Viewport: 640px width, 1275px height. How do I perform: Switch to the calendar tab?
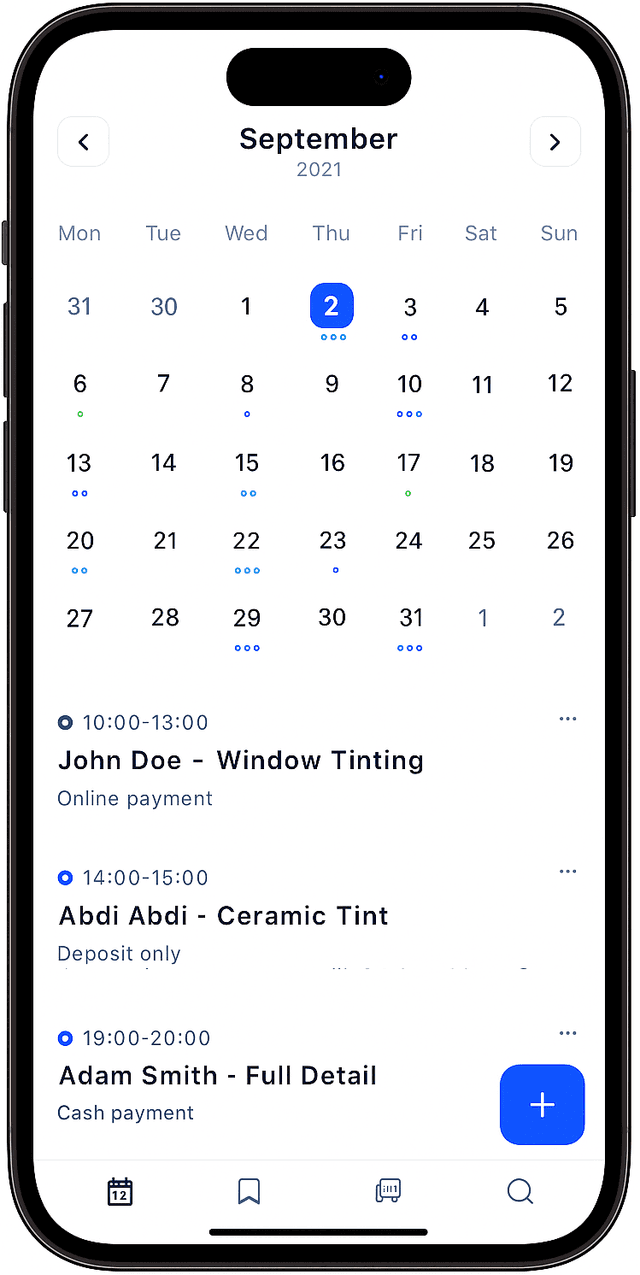tap(120, 1191)
